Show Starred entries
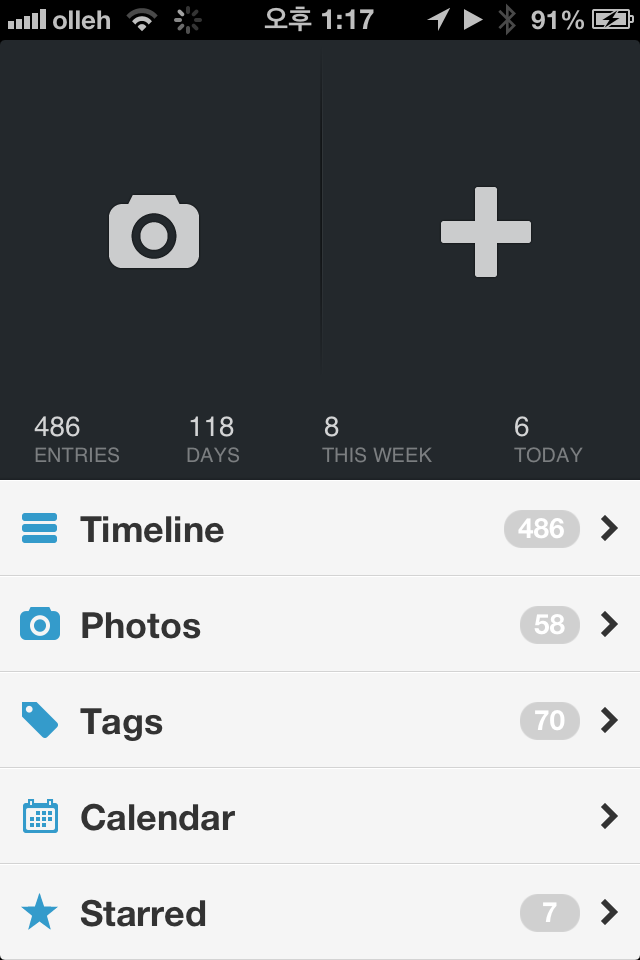 click(320, 913)
